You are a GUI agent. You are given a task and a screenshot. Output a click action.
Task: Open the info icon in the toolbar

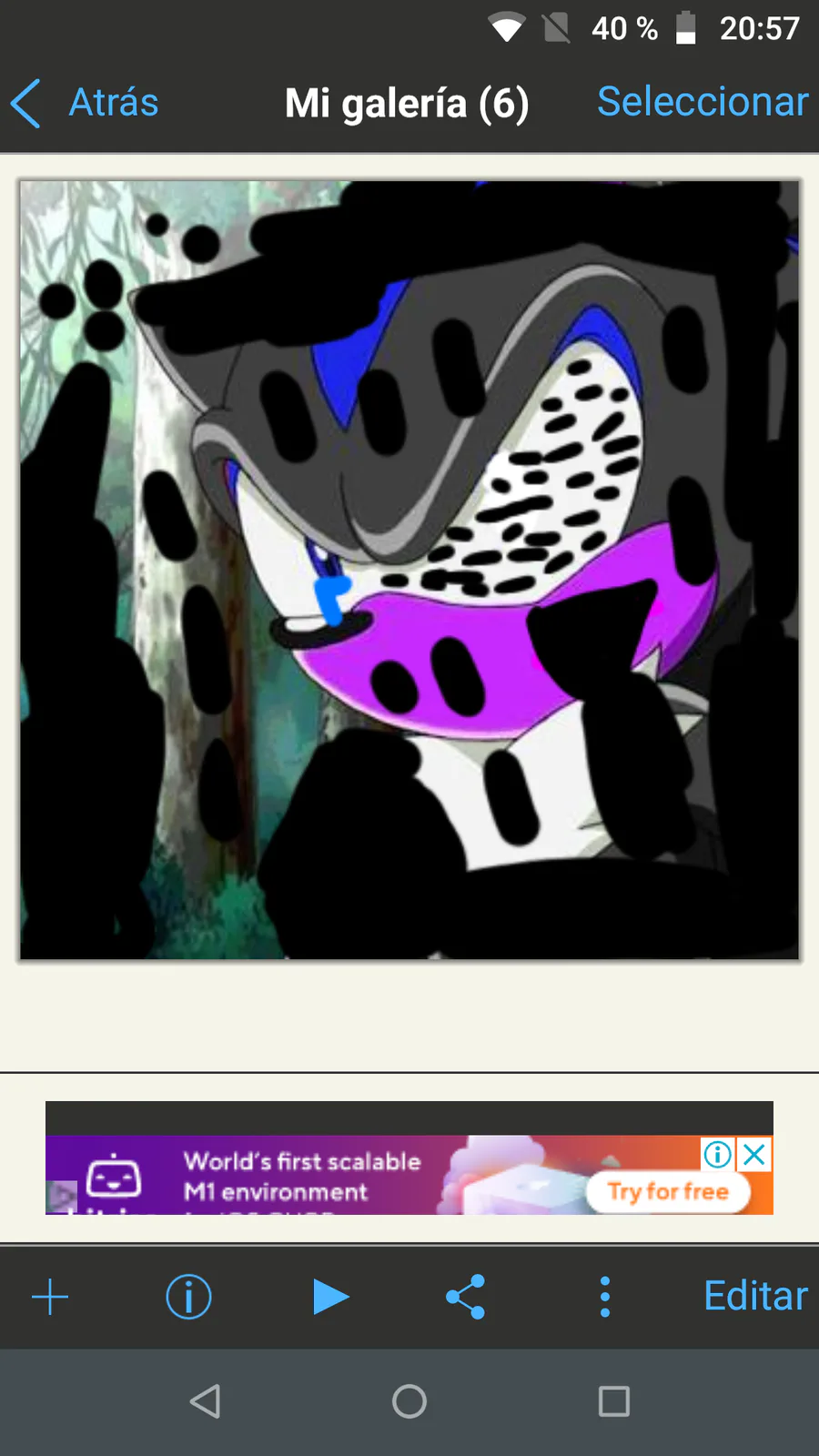tap(188, 1297)
